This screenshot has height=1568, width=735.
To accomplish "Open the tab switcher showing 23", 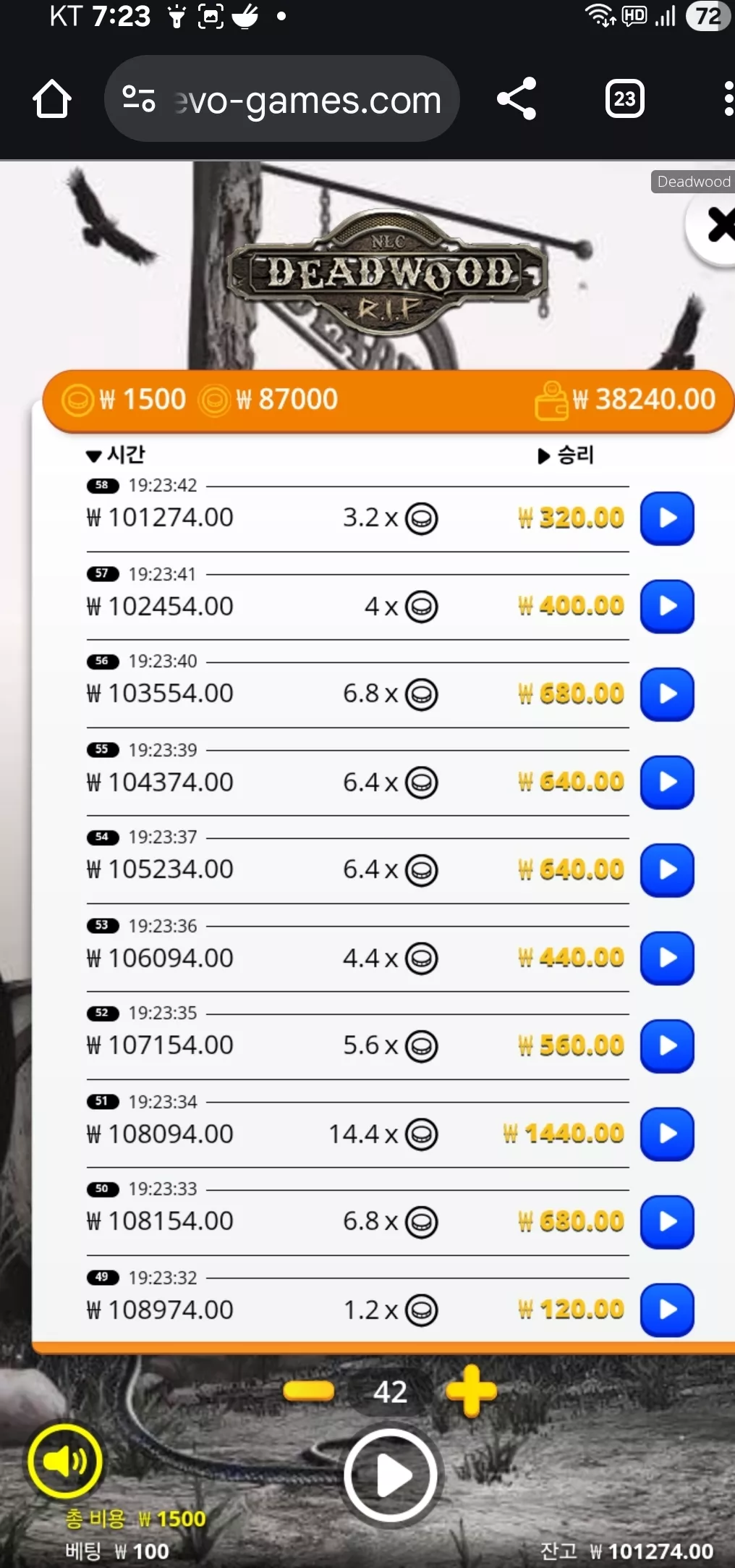I will click(624, 98).
